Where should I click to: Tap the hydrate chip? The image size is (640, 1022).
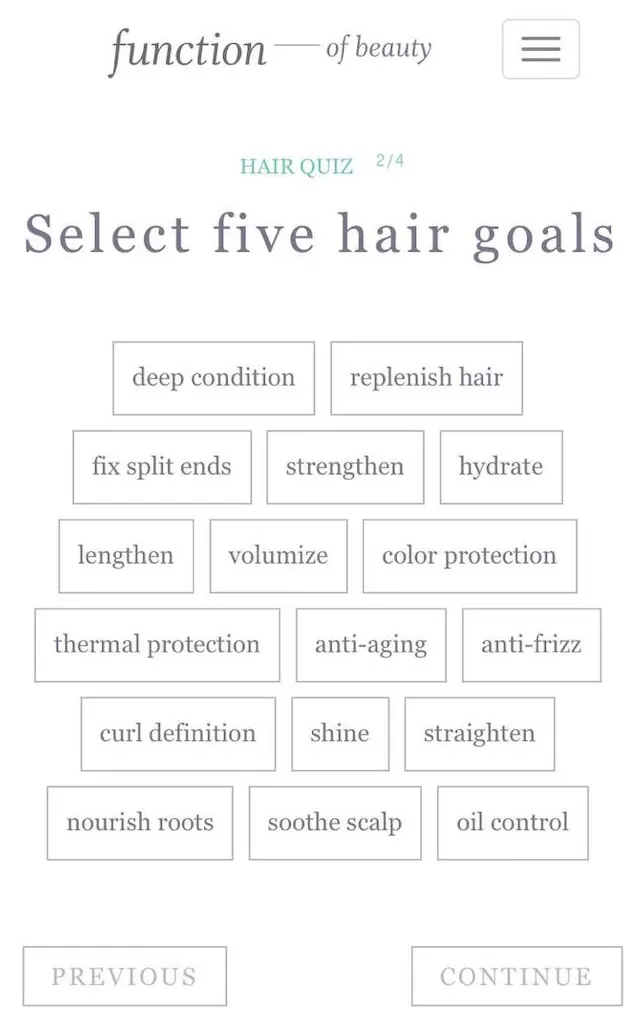[x=501, y=467]
